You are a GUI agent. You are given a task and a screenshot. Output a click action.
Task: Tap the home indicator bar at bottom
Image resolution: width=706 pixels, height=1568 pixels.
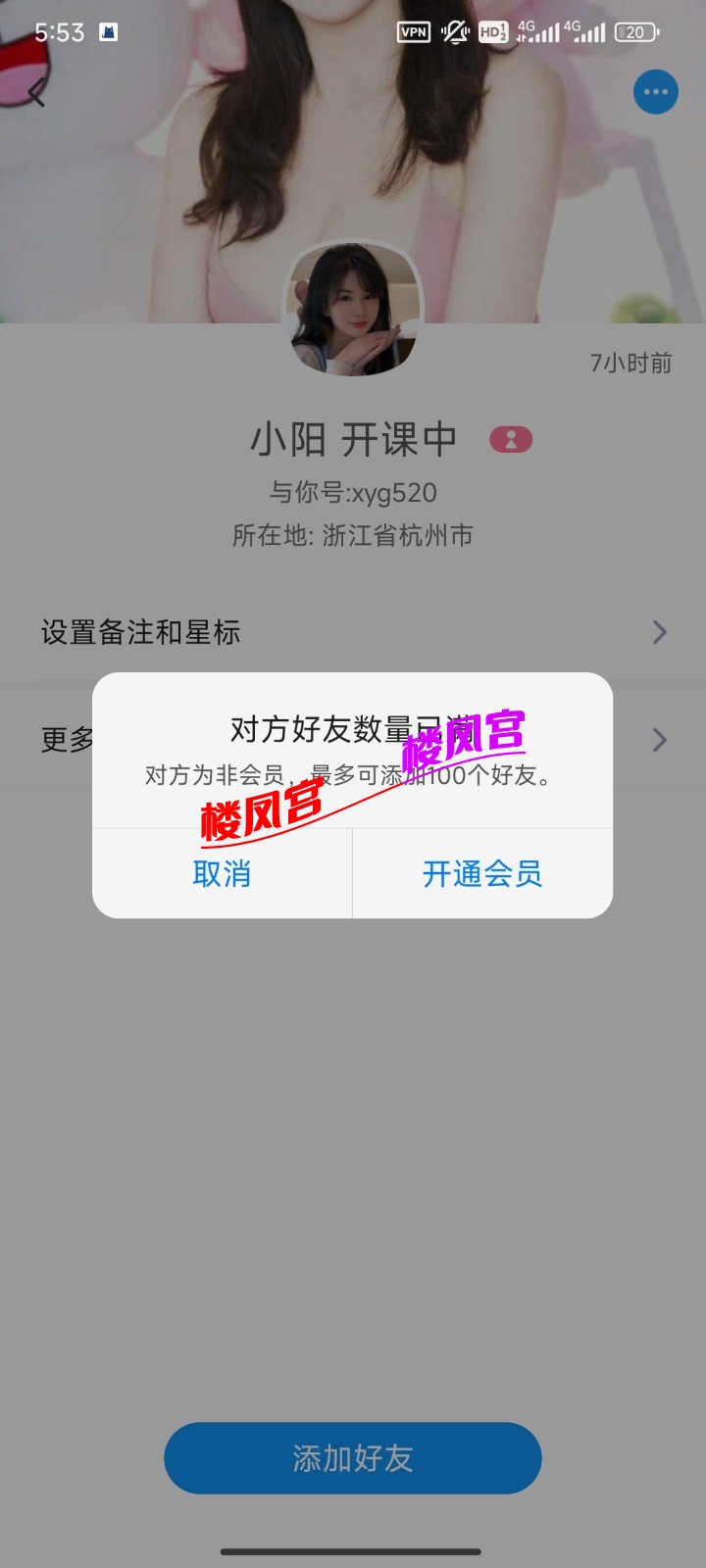353,1552
